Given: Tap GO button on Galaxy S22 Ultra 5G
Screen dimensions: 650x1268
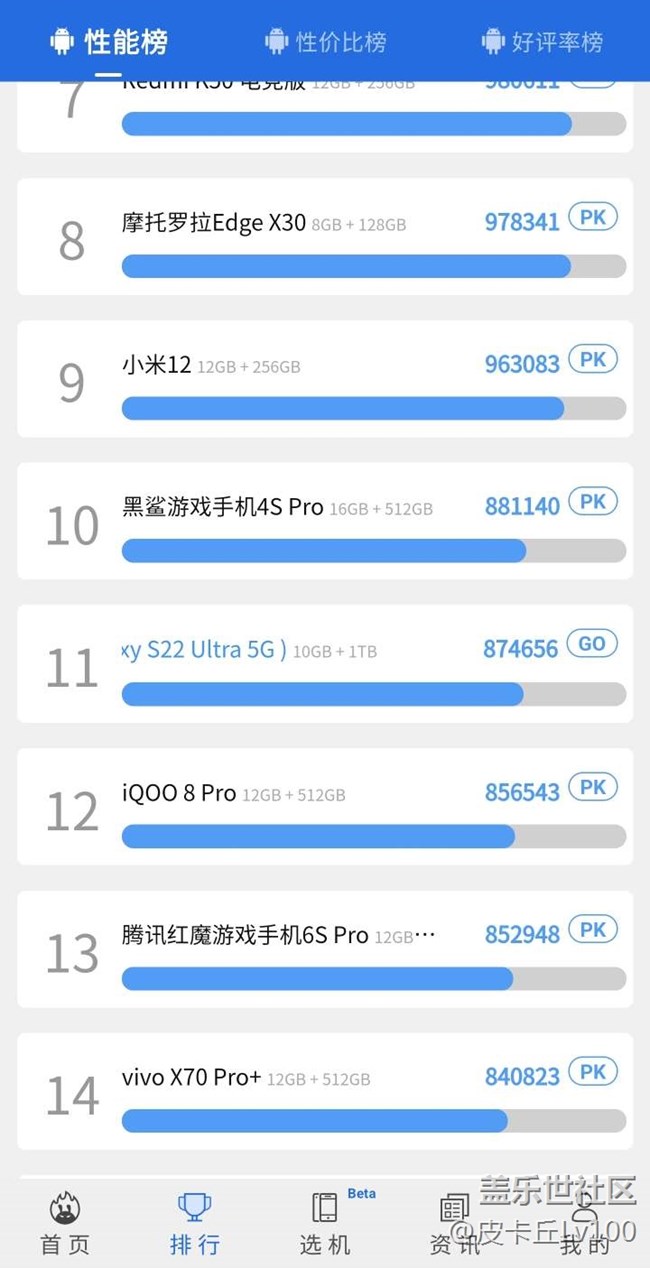Looking at the screenshot, I should (592, 644).
